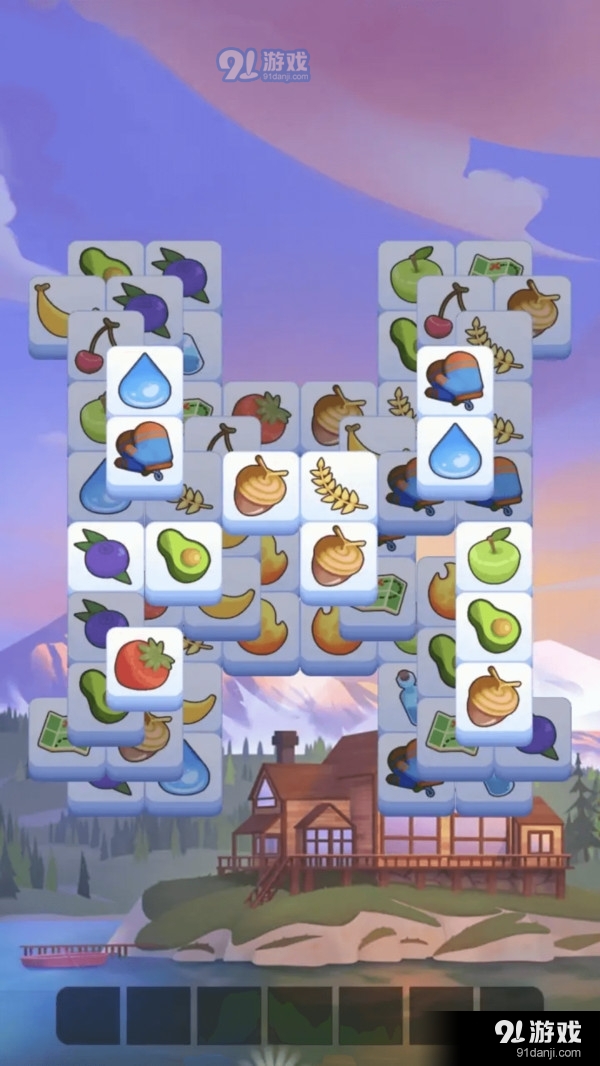Viewport: 600px width, 1066px height.
Task: Select the avocado tile below the green apple
Action: (493, 626)
